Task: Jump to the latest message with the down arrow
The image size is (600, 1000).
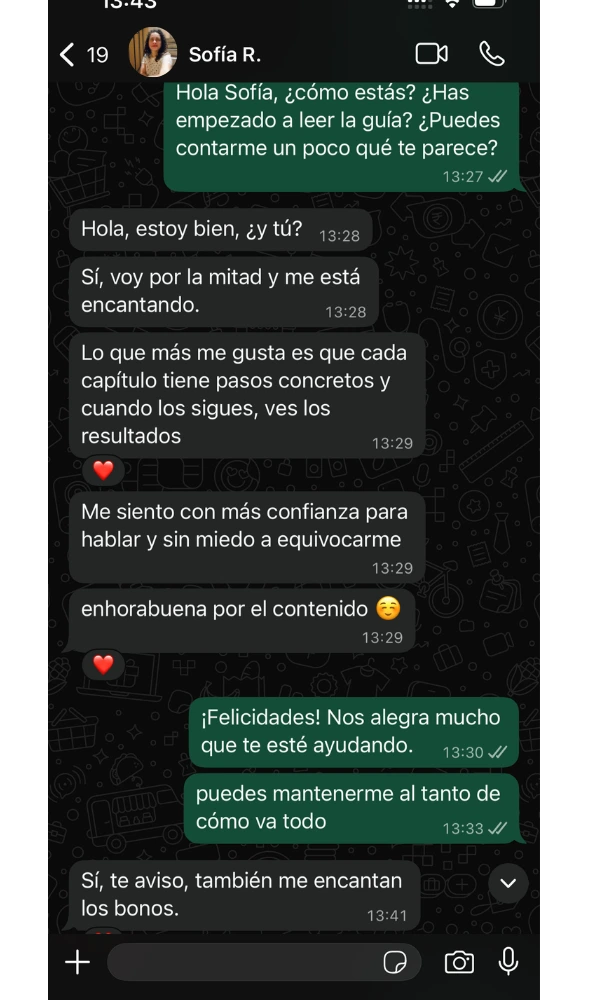Action: pyautogui.click(x=508, y=882)
